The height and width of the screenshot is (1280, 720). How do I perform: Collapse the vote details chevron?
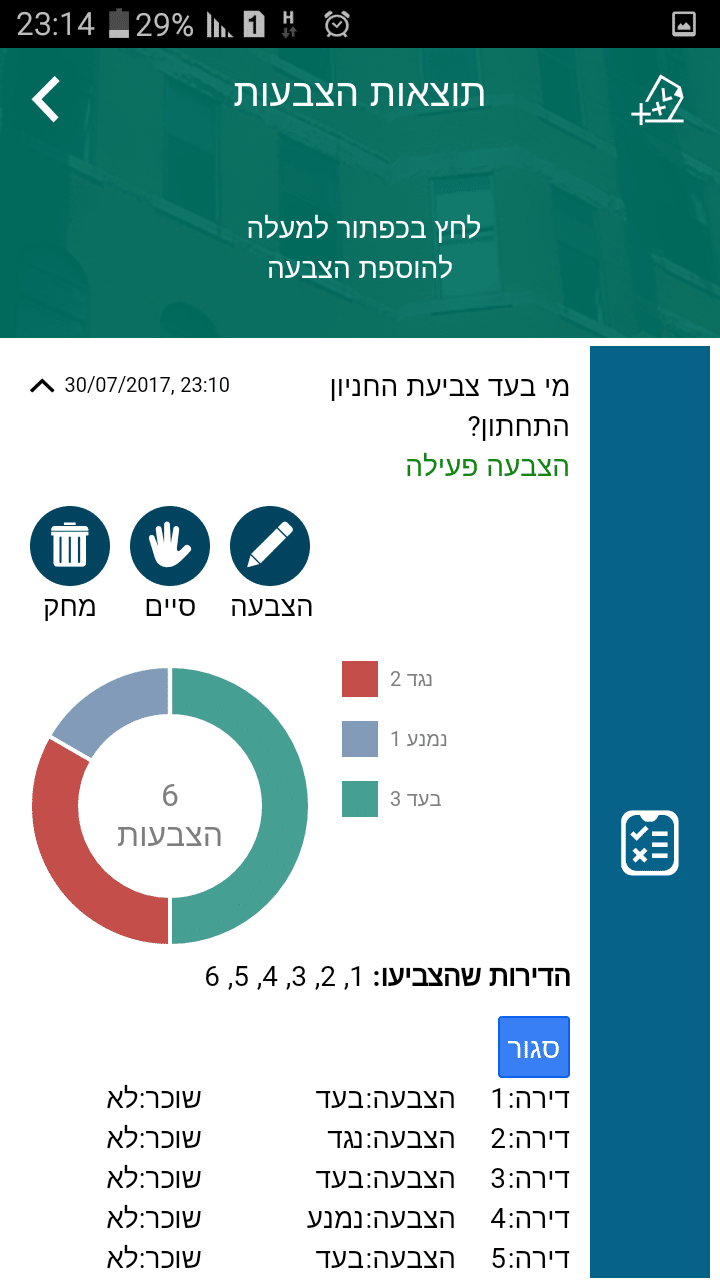point(42,386)
